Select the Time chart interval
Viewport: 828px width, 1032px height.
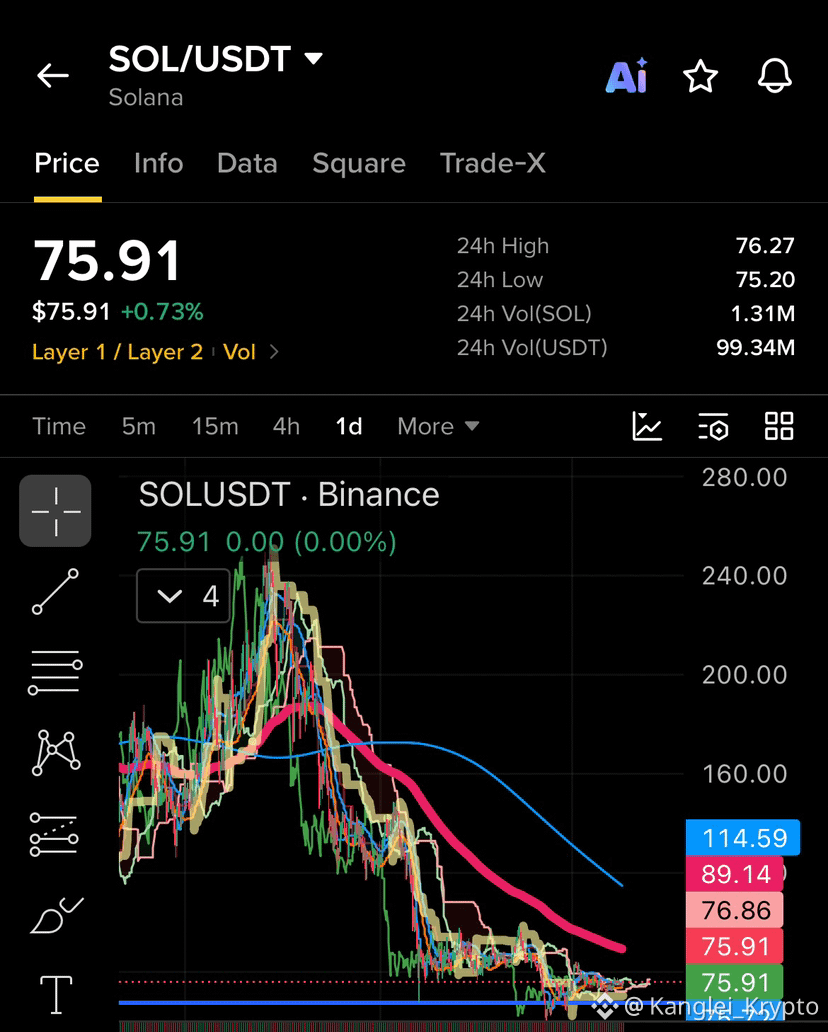point(59,426)
